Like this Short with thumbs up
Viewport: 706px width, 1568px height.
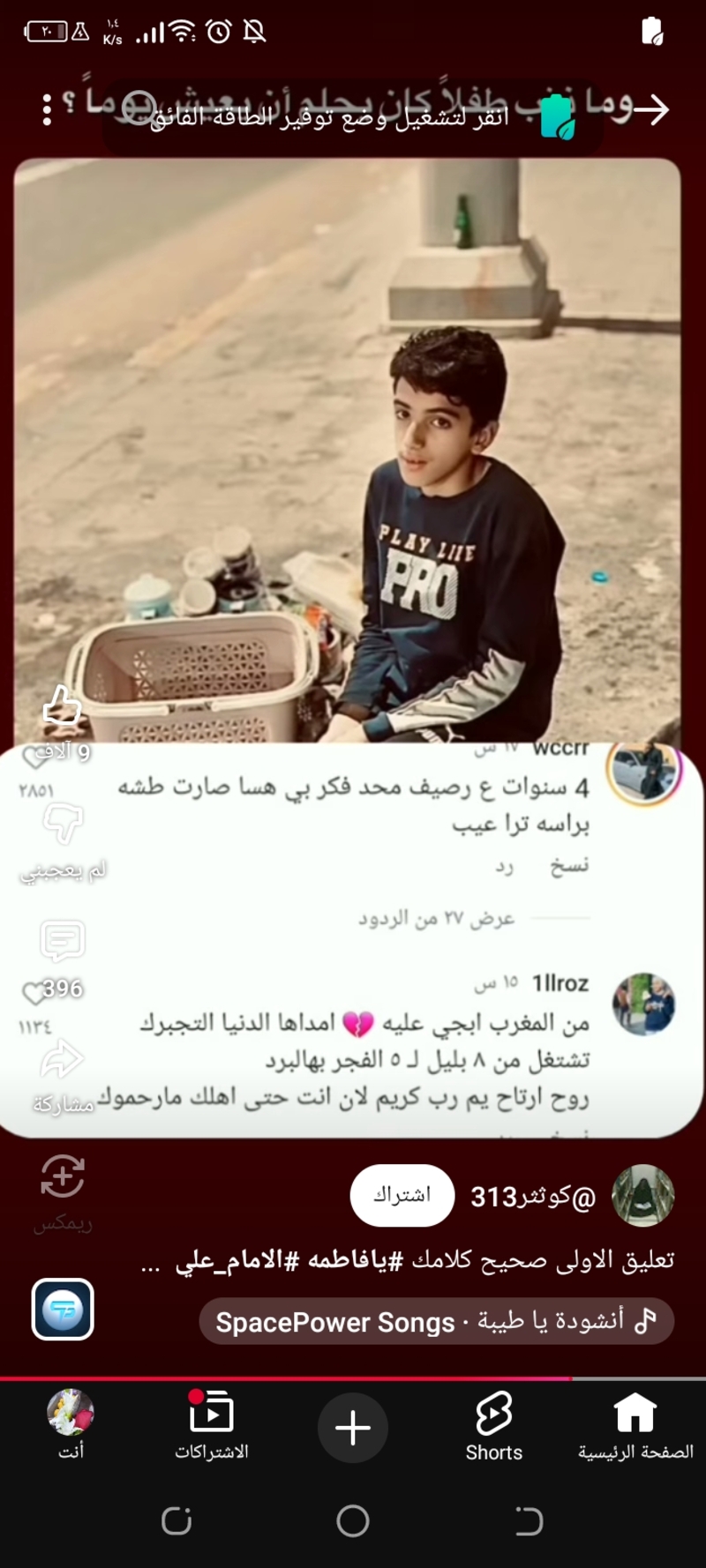(63, 706)
